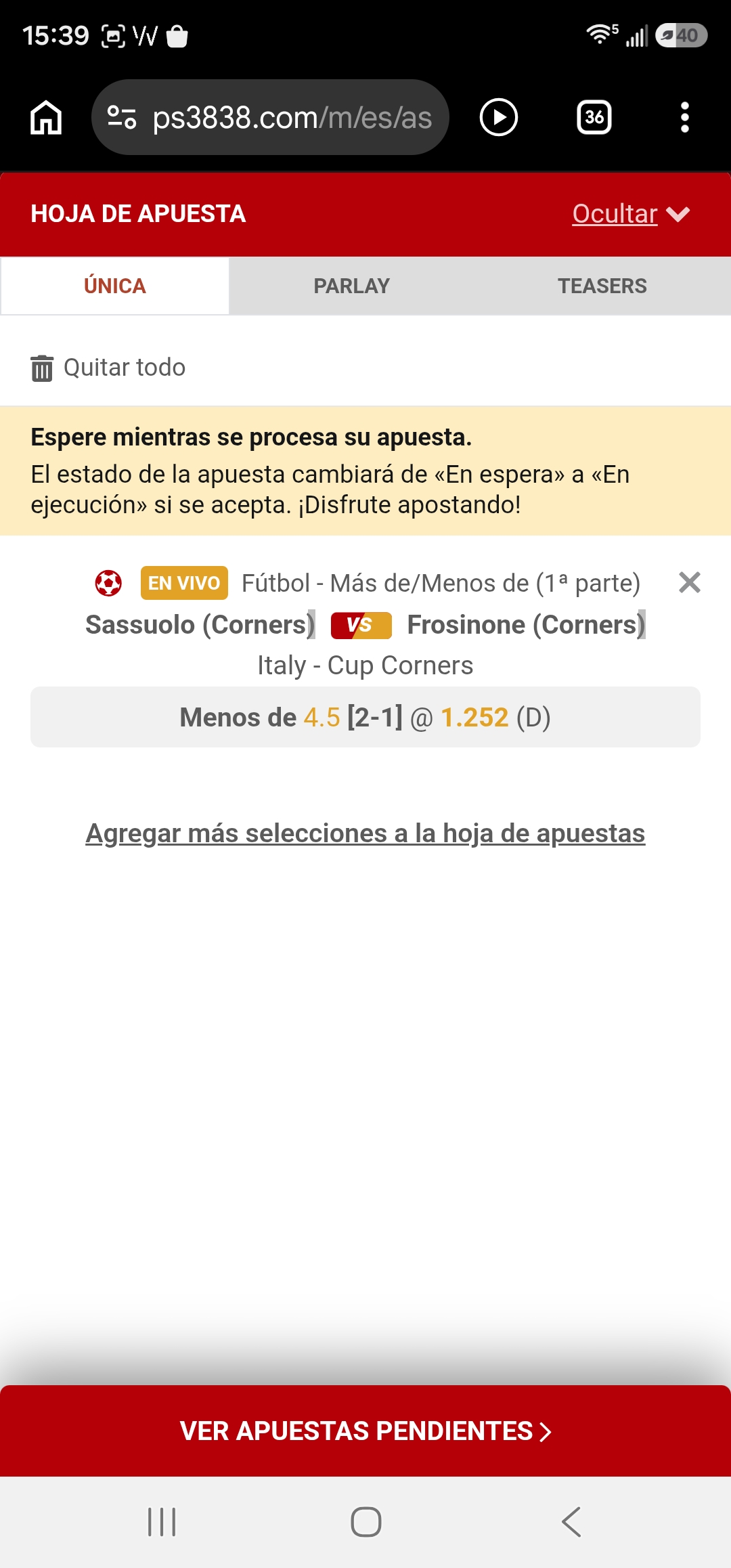Open the tab switcher showing 36
731x1568 pixels.
point(594,117)
